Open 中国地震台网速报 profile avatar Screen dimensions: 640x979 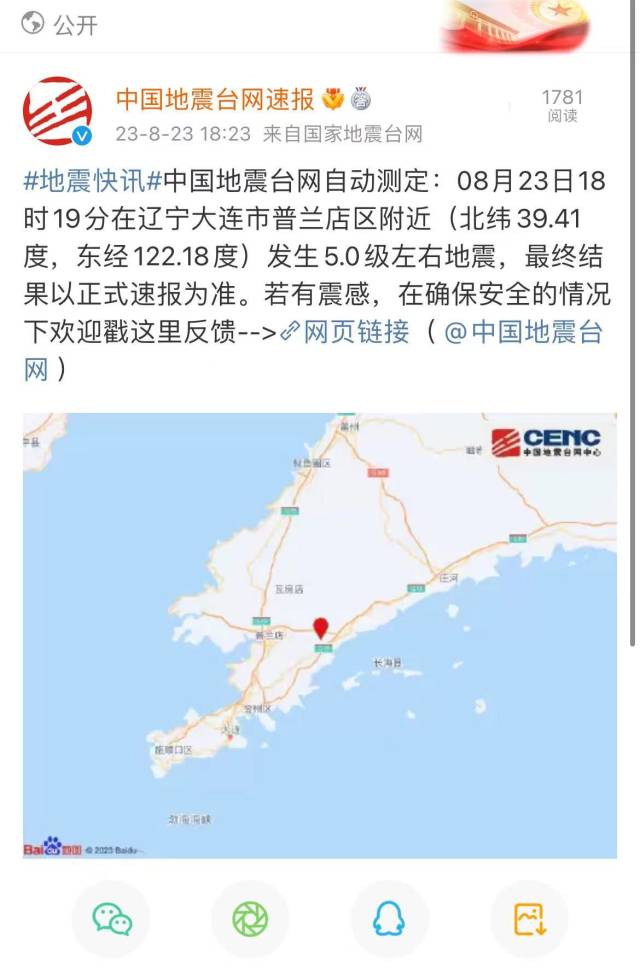58,110
